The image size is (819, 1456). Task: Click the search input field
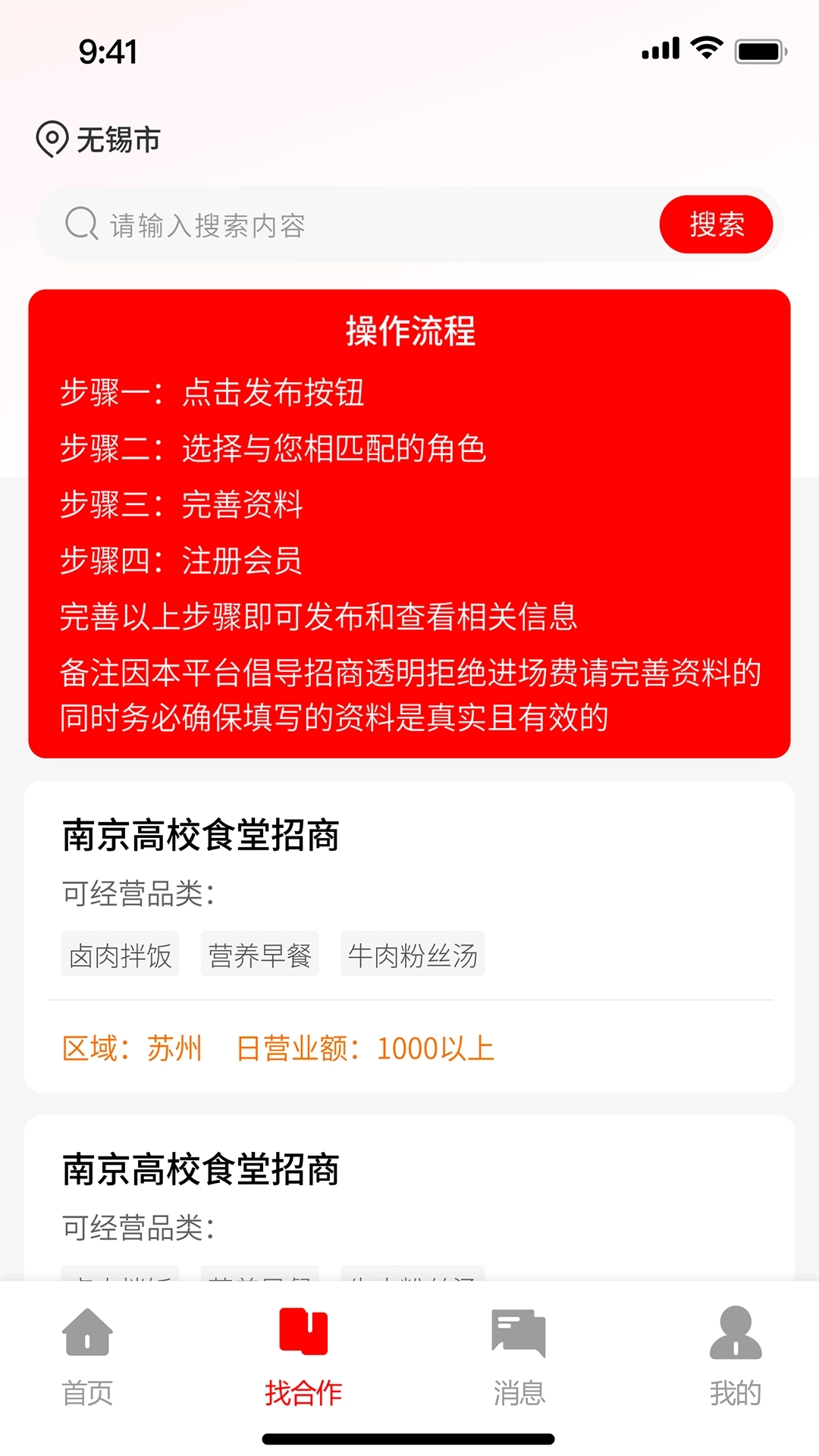point(341,224)
